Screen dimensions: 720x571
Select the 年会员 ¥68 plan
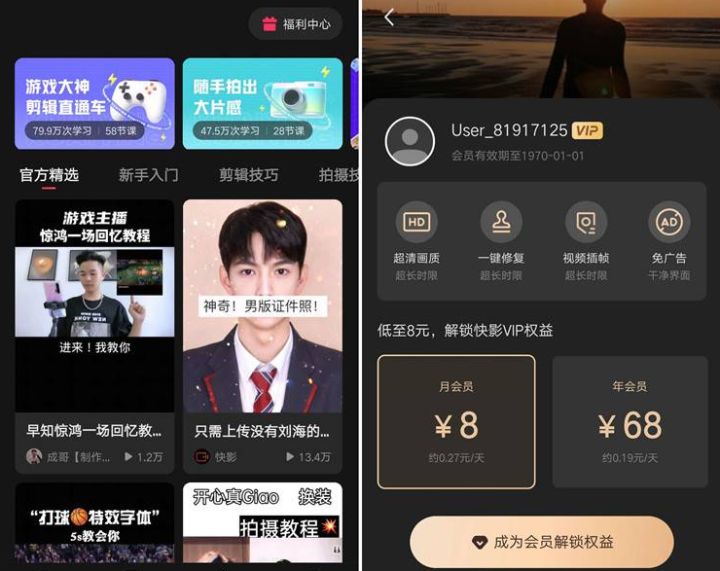[629, 421]
